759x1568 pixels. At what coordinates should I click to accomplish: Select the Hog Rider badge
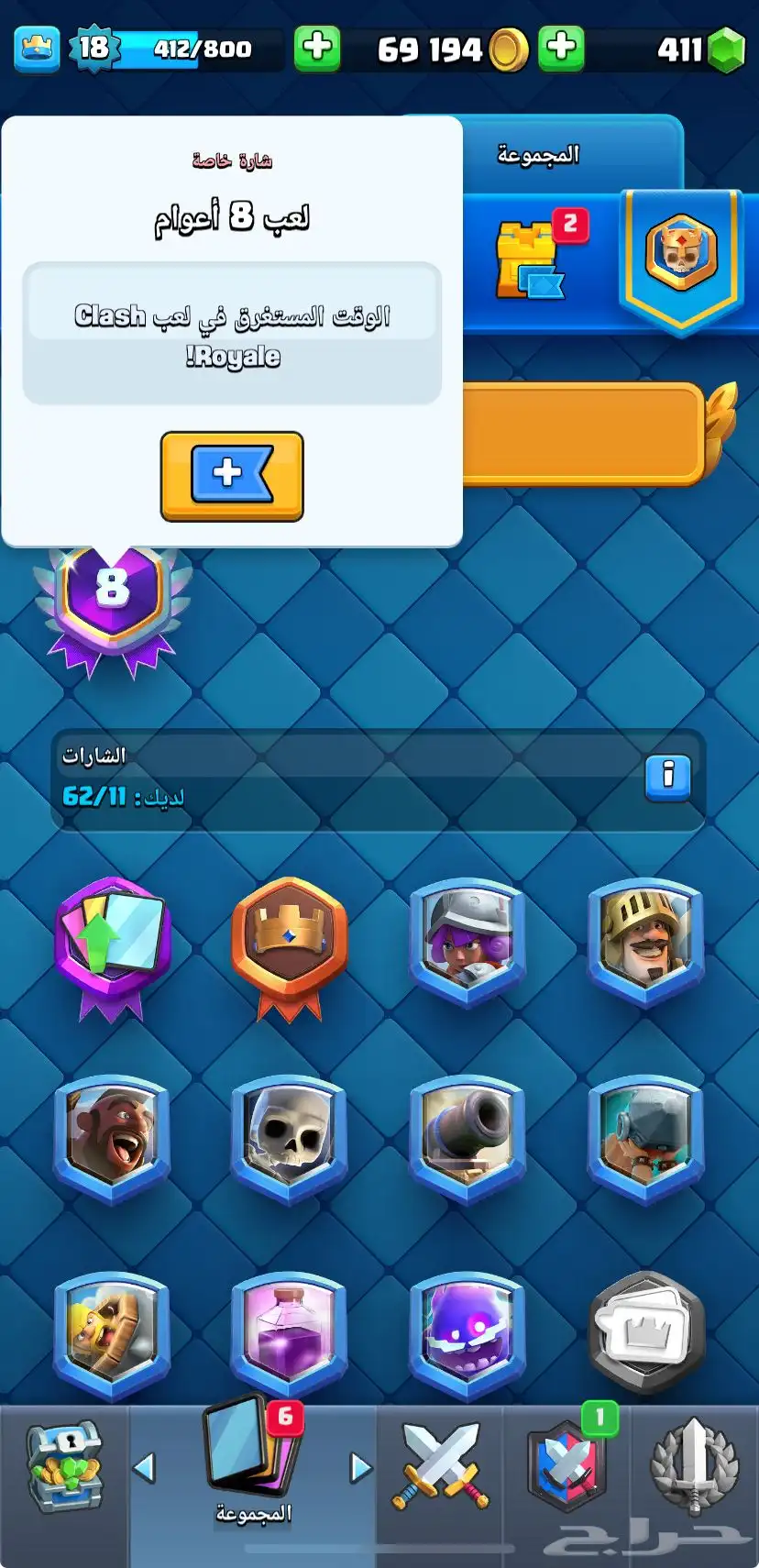click(112, 1137)
